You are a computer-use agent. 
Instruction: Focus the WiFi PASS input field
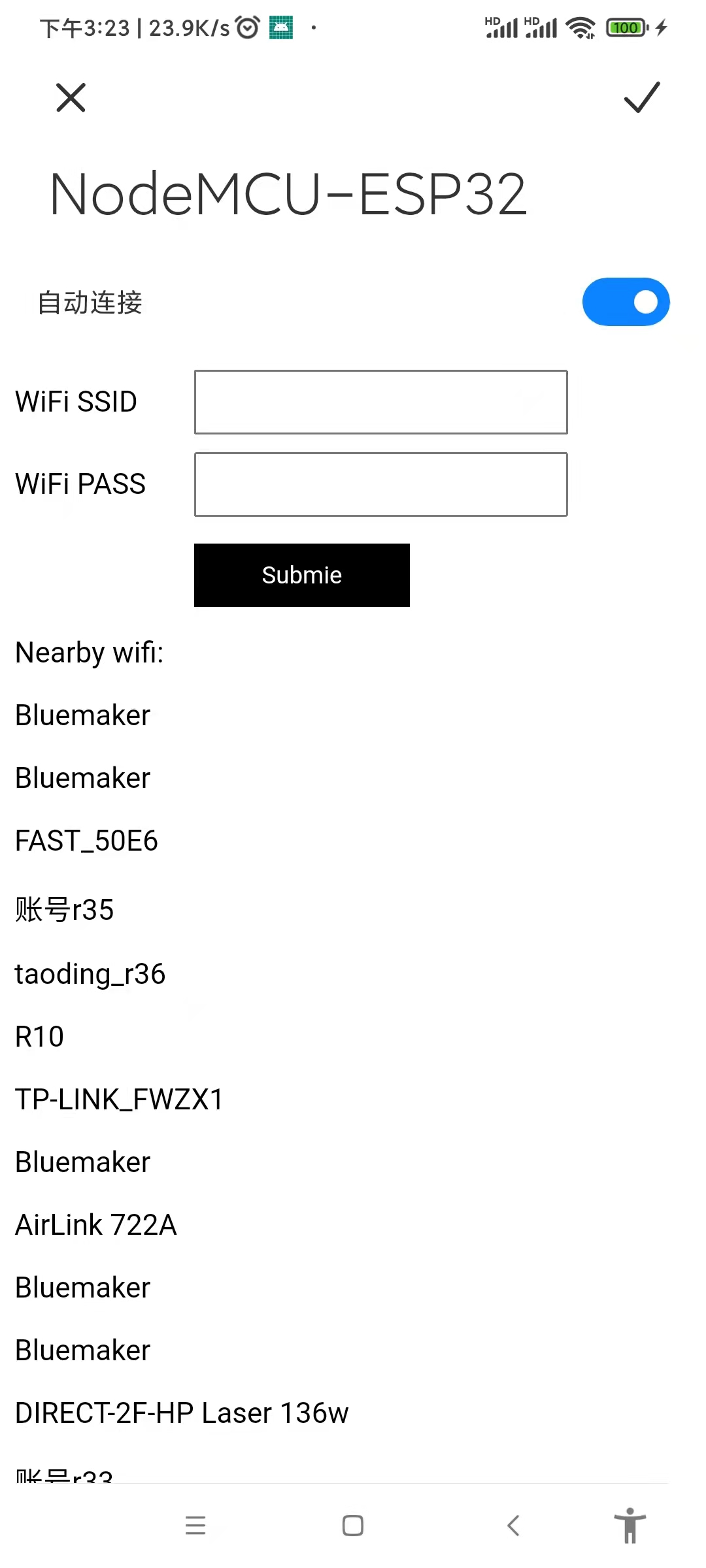380,484
